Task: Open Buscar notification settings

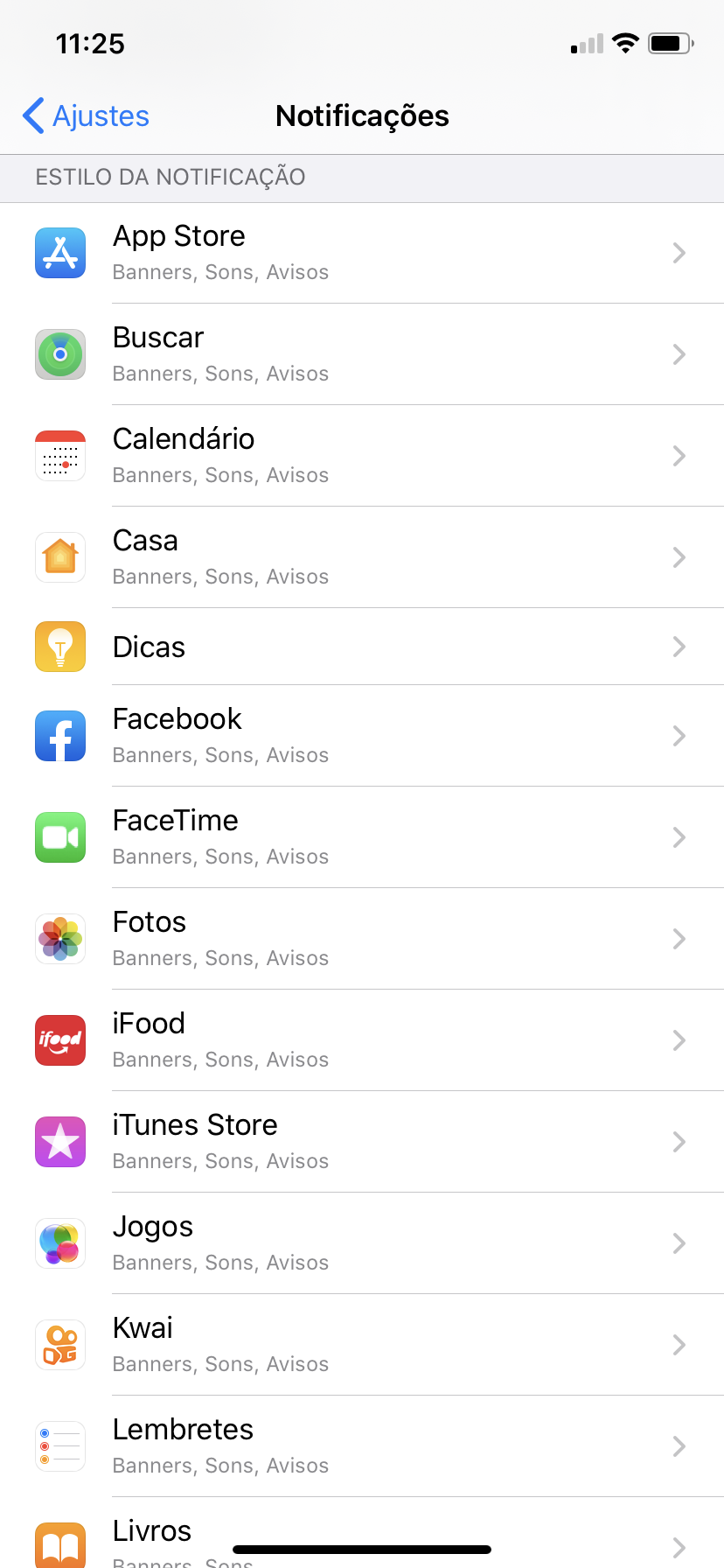Action: pyautogui.click(x=362, y=354)
